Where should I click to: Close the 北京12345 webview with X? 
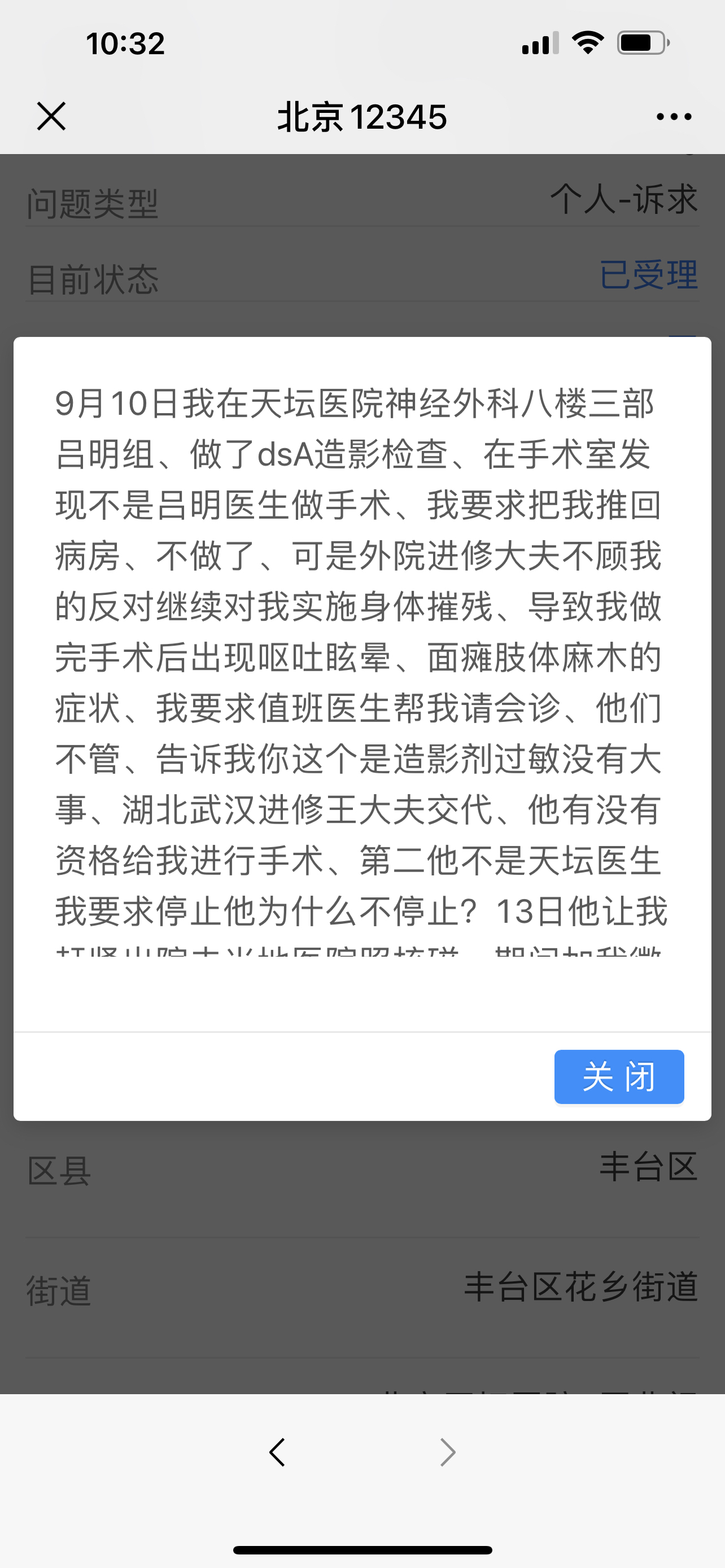(51, 116)
